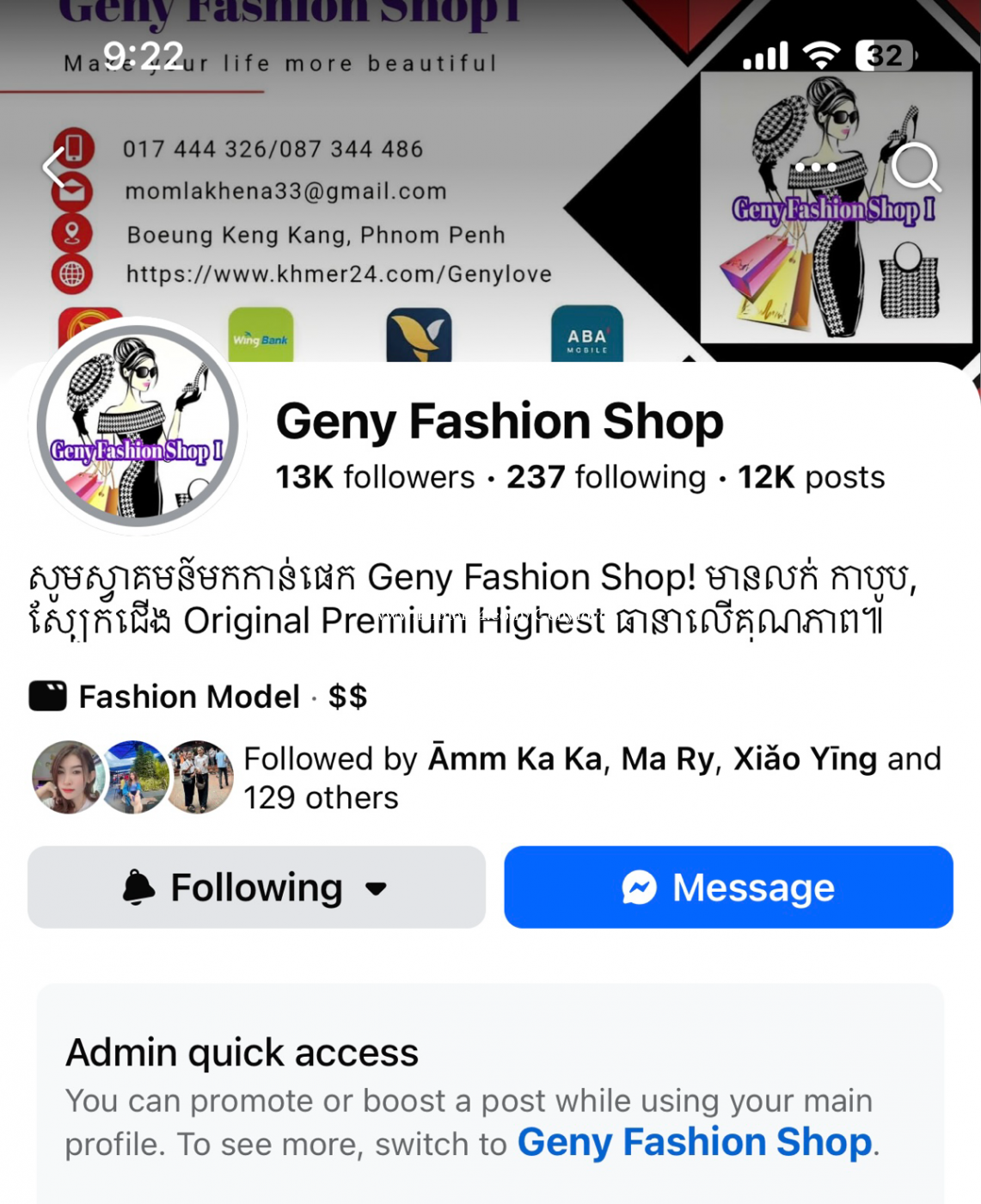See mutual followers Āmm Ka Ka and others

(592, 777)
